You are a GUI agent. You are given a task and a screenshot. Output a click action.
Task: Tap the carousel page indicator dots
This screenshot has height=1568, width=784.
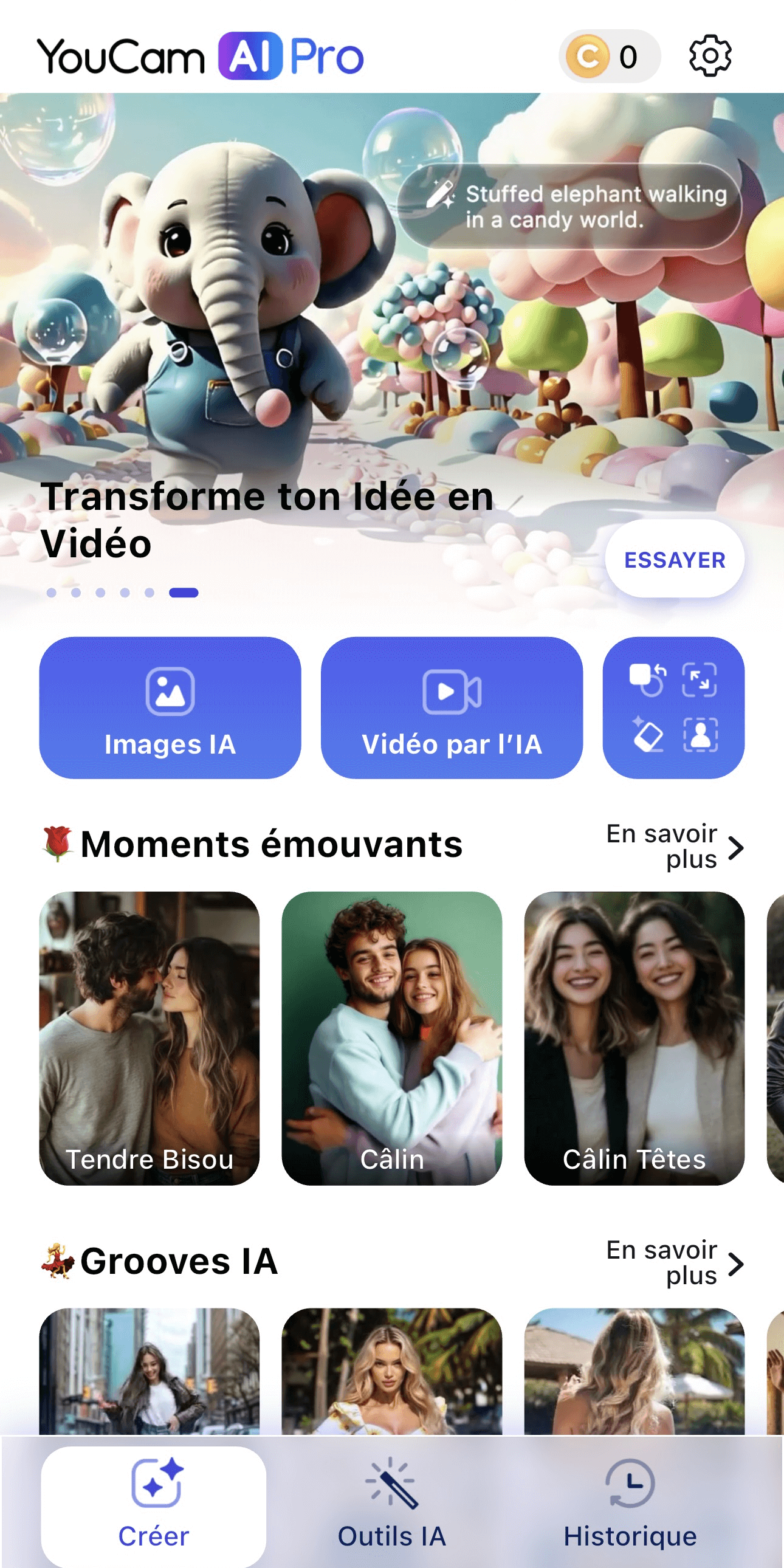[122, 592]
